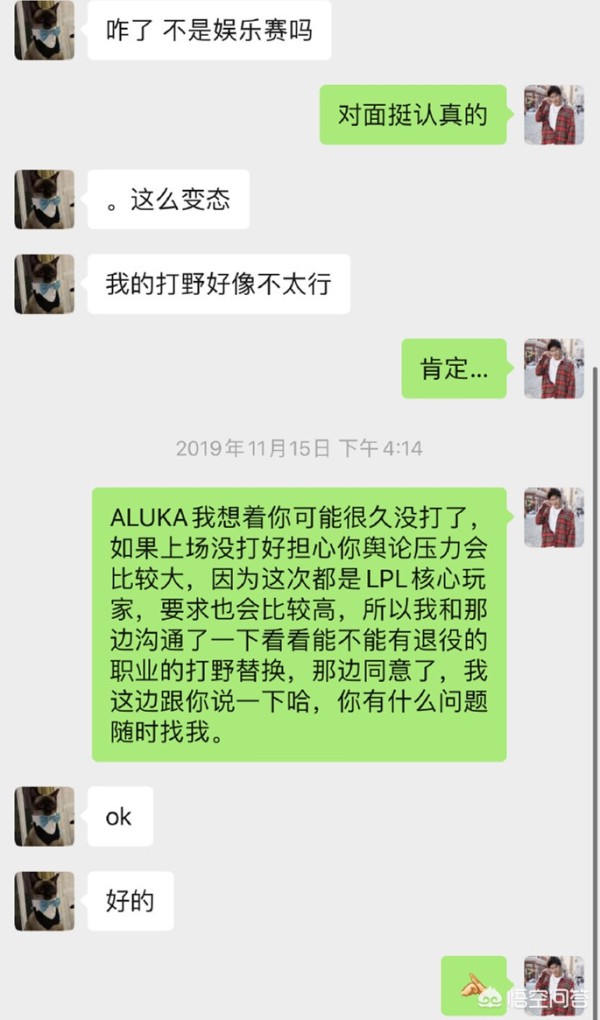Open sender's avatar beside "咋了 不是娱乐赛吗"

point(44,30)
